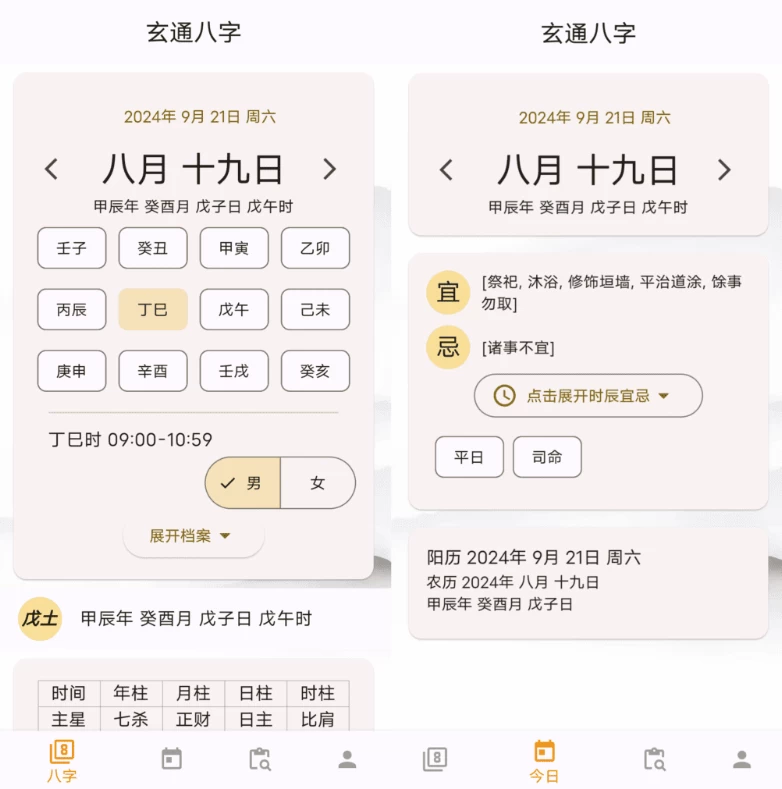Tap the highlighted 丁巳 hour chip

coord(153,310)
